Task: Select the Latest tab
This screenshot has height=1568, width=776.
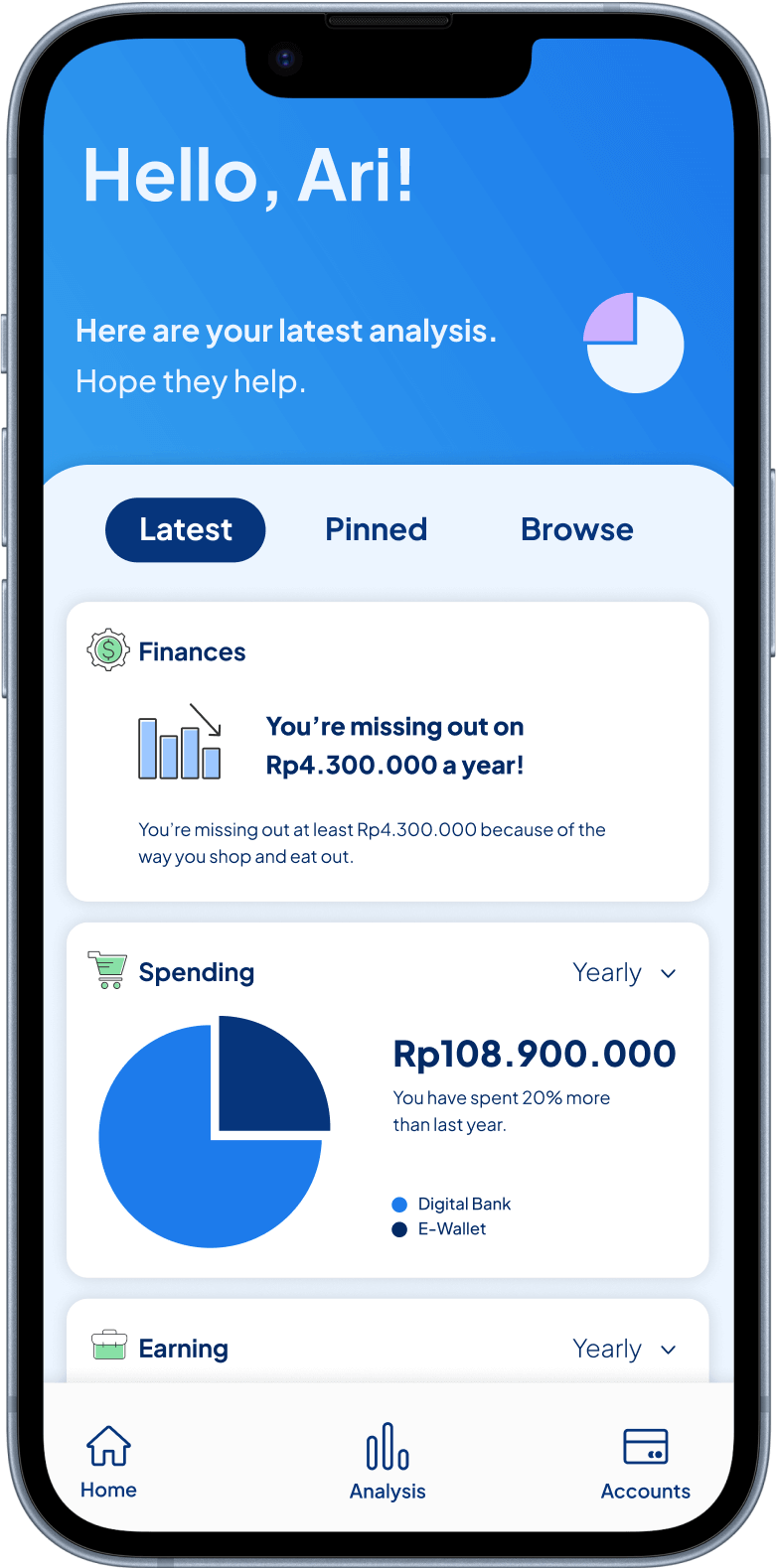Action: [186, 529]
